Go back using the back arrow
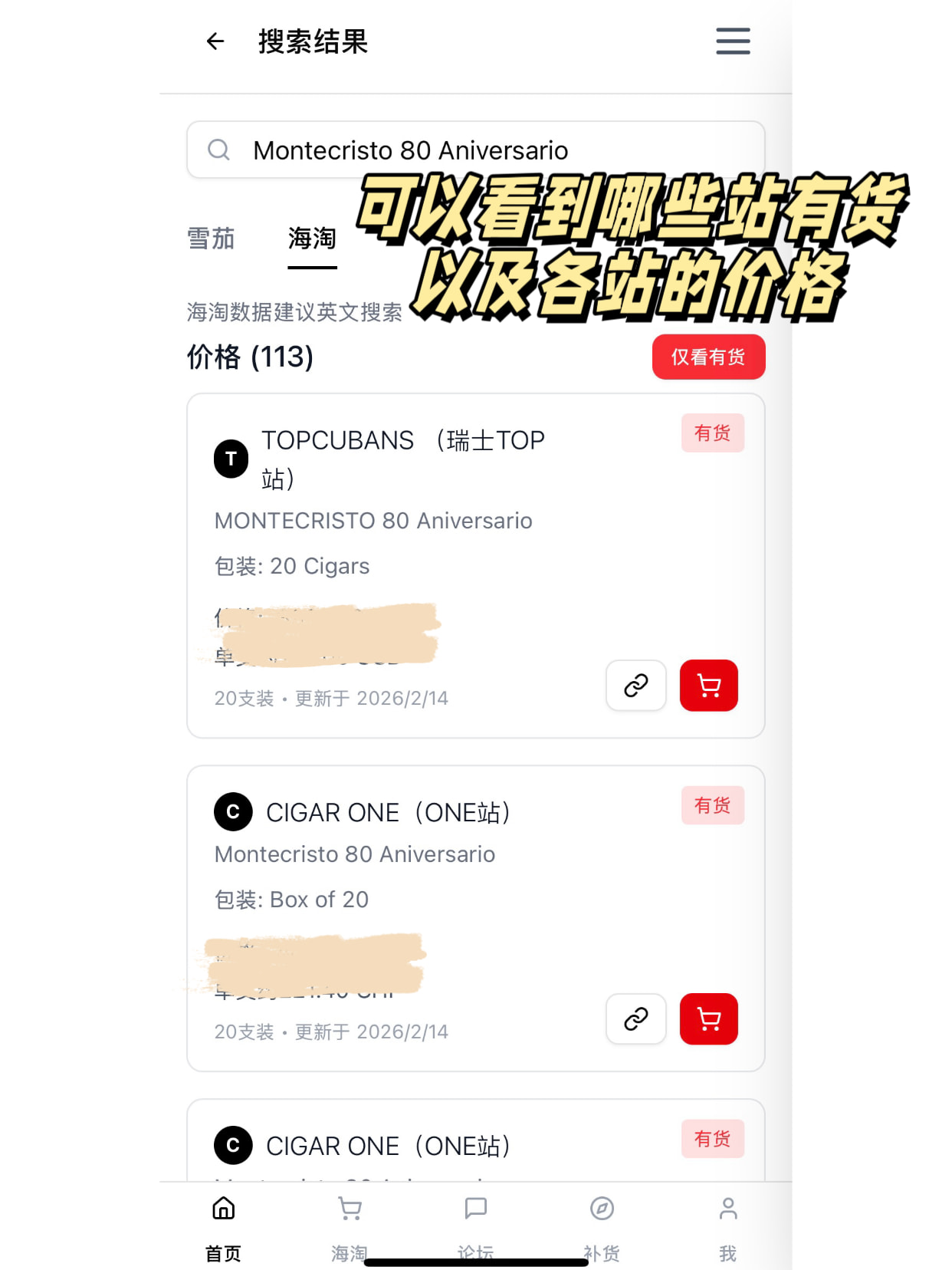952x1270 pixels. pos(215,41)
